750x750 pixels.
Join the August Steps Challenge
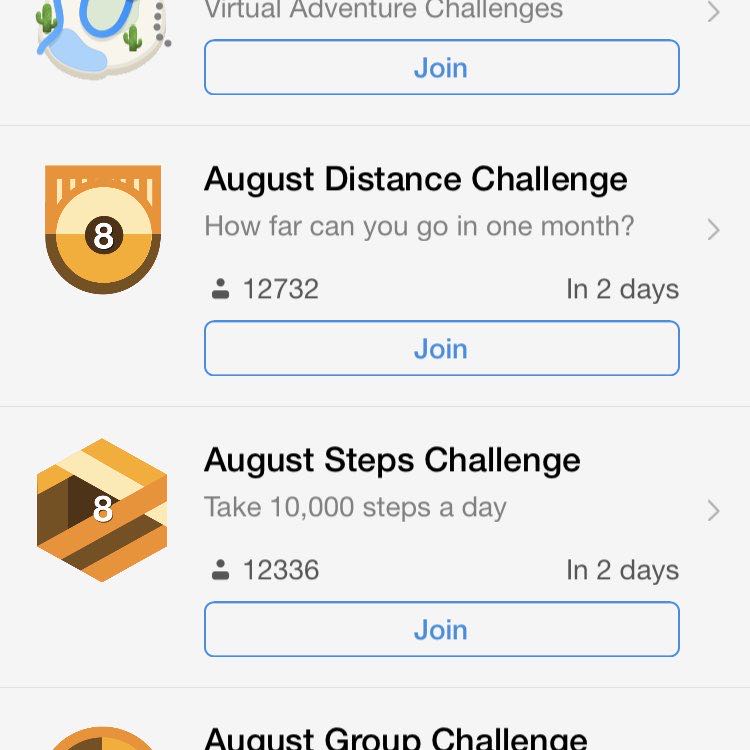pyautogui.click(x=441, y=630)
